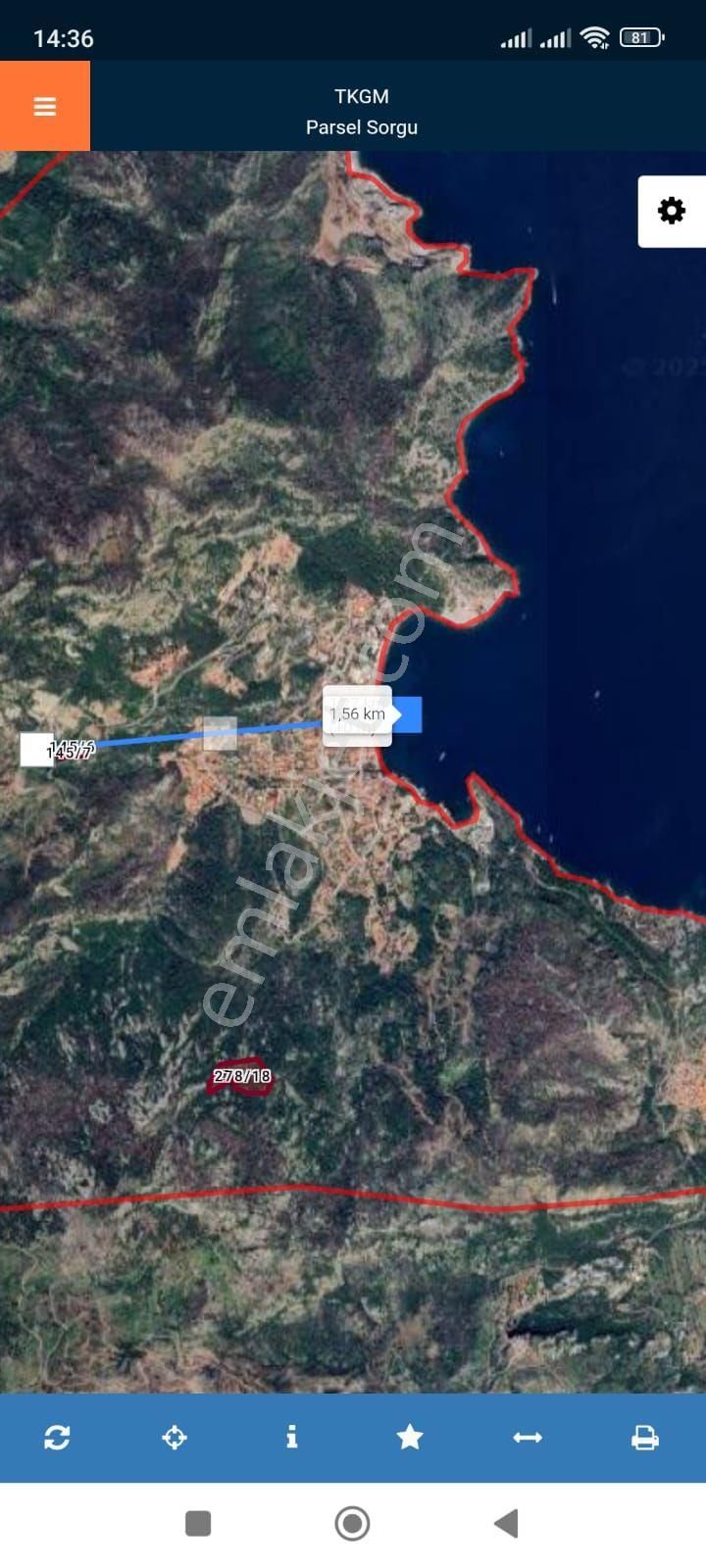The image size is (706, 1568).
Task: Tap the 1,56 km measurement label
Action: click(x=356, y=714)
